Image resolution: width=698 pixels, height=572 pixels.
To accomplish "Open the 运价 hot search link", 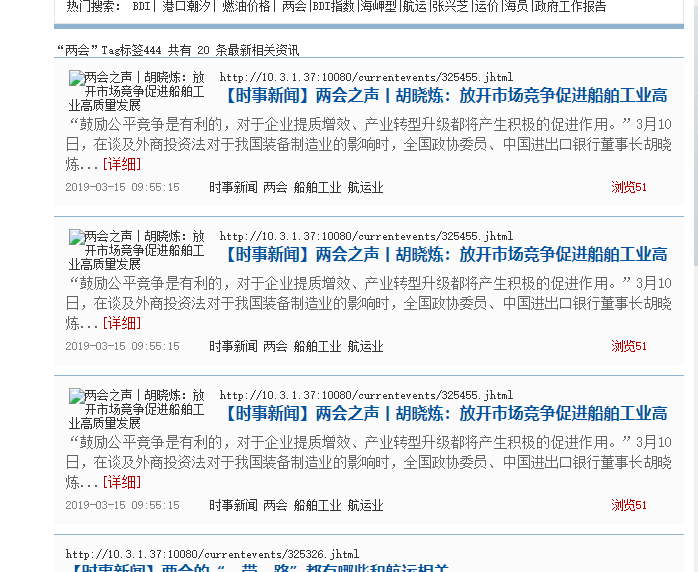I will [487, 6].
